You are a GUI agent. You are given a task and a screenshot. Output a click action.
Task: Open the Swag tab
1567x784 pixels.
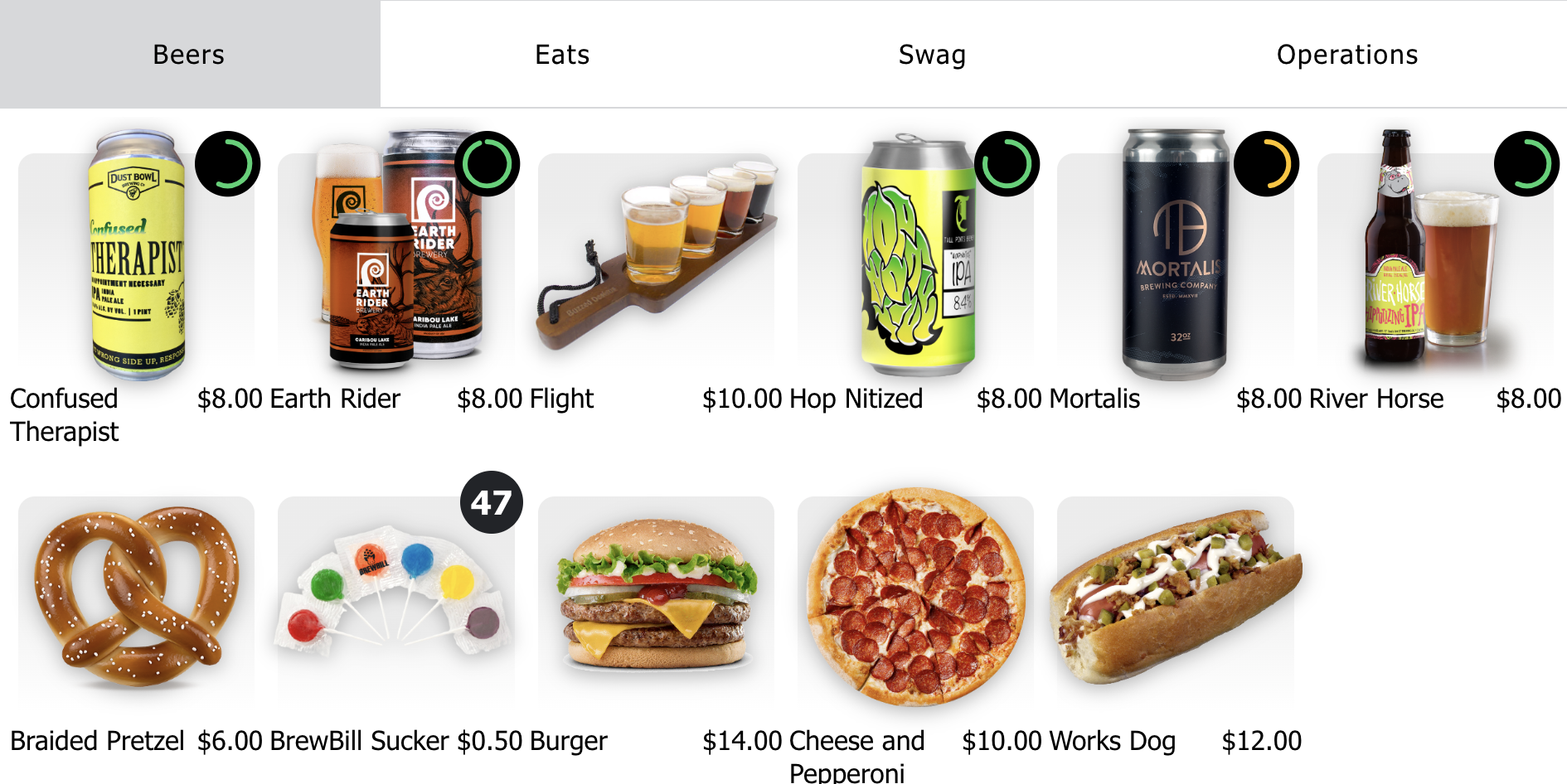[x=932, y=55]
